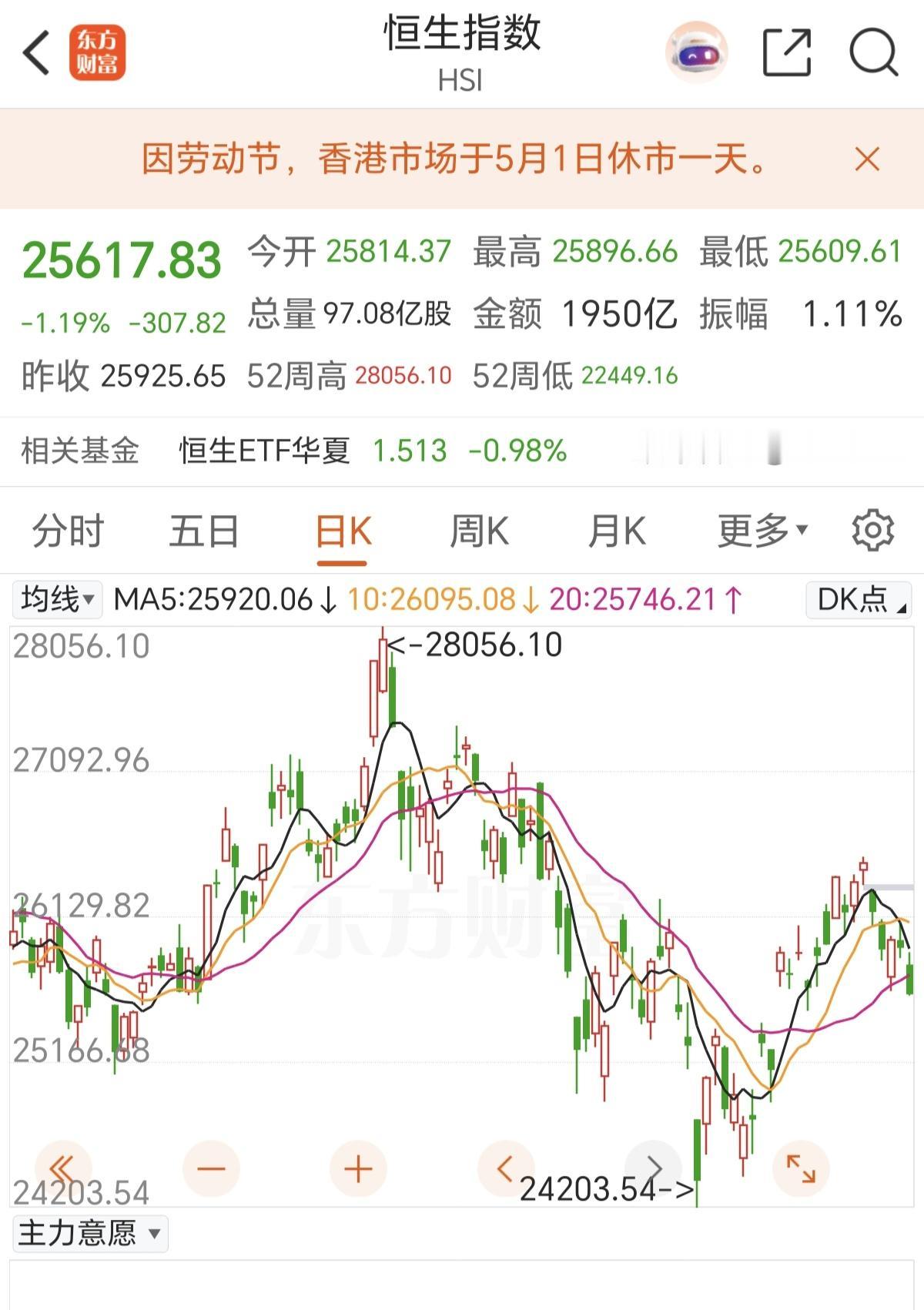Pan chart left with single arrow
This screenshot has height=1310, width=924.
(504, 1168)
